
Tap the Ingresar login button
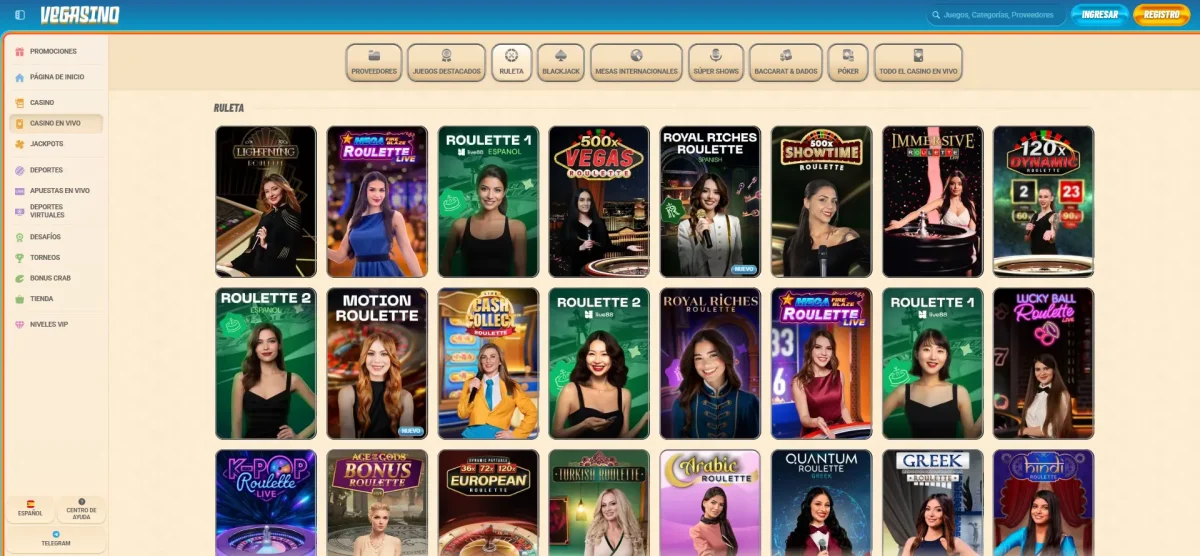(1099, 15)
